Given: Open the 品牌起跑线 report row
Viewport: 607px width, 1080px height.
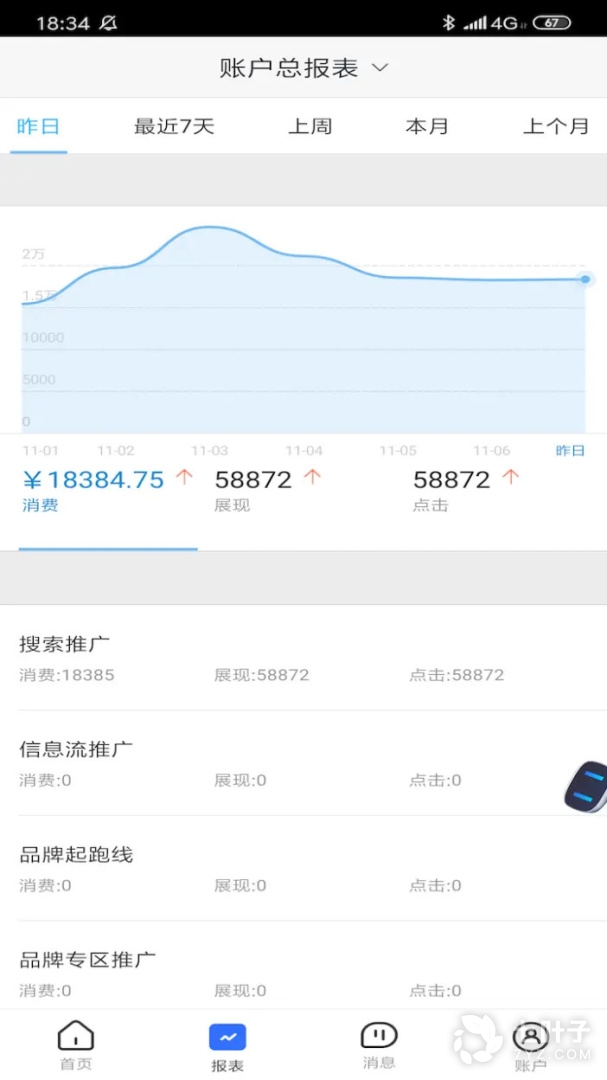Looking at the screenshot, I should pos(303,868).
